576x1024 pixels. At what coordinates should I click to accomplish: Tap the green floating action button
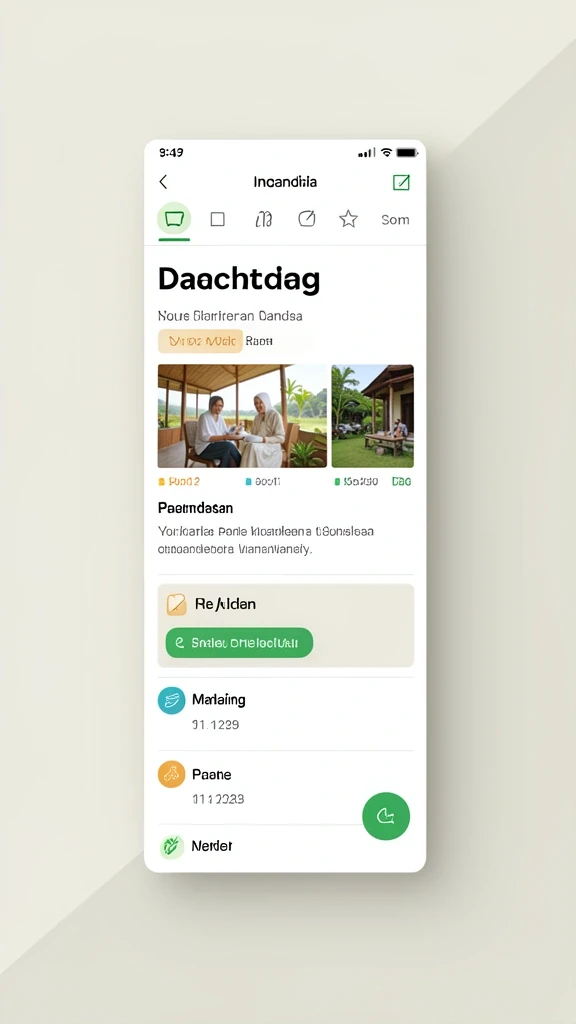tap(386, 816)
